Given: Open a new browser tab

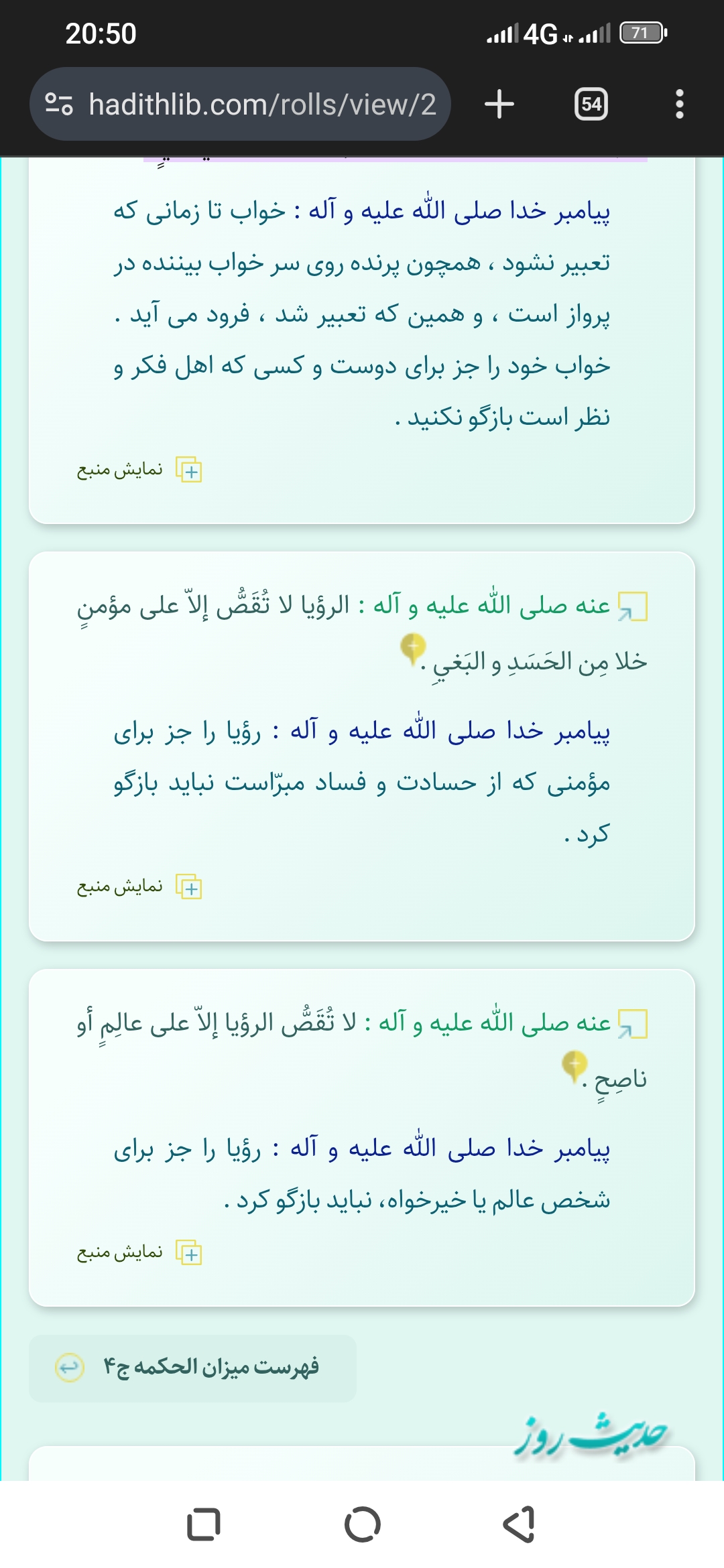Looking at the screenshot, I should [499, 105].
